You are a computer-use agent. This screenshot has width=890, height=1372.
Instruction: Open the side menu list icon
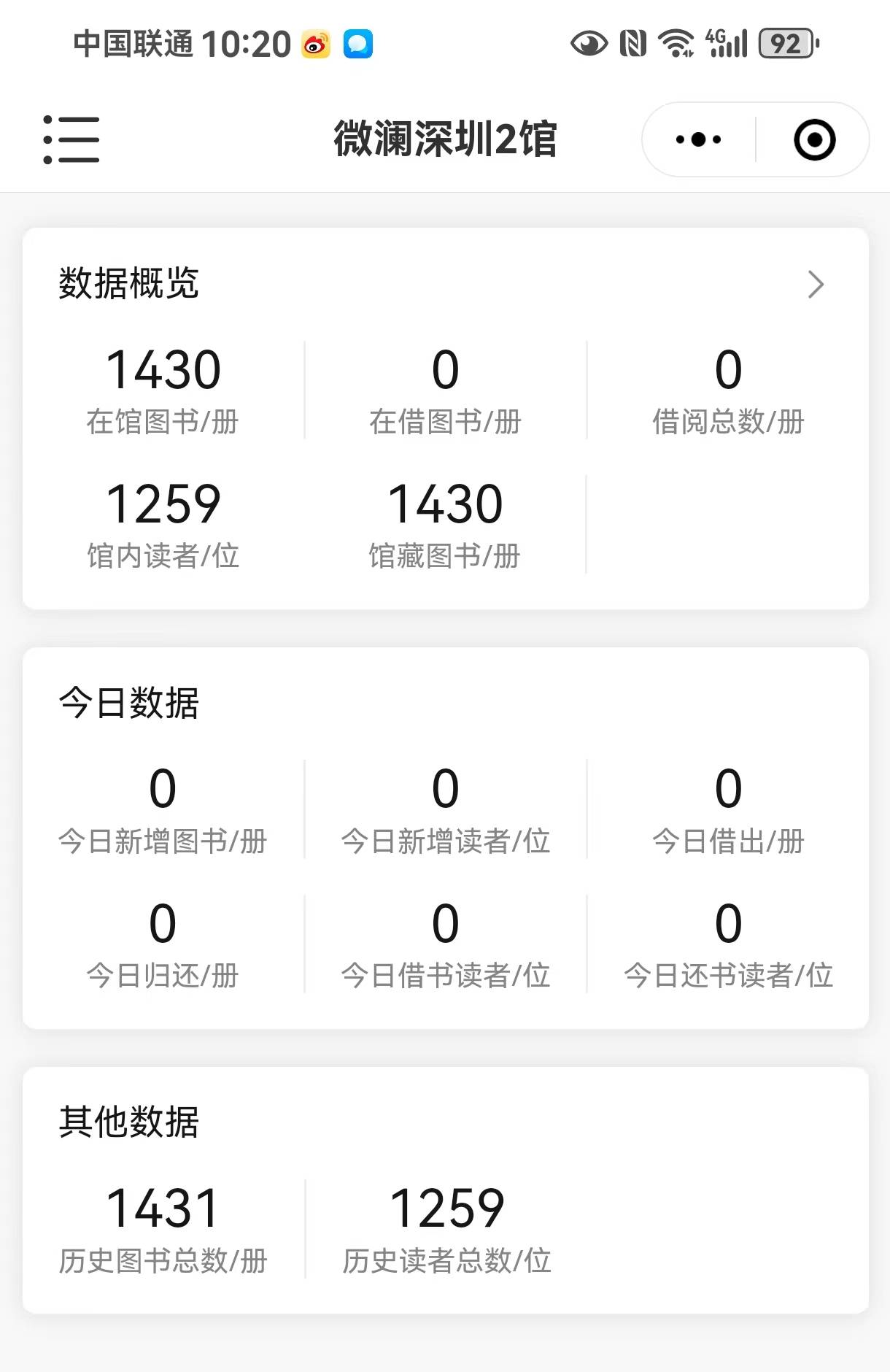(x=71, y=139)
